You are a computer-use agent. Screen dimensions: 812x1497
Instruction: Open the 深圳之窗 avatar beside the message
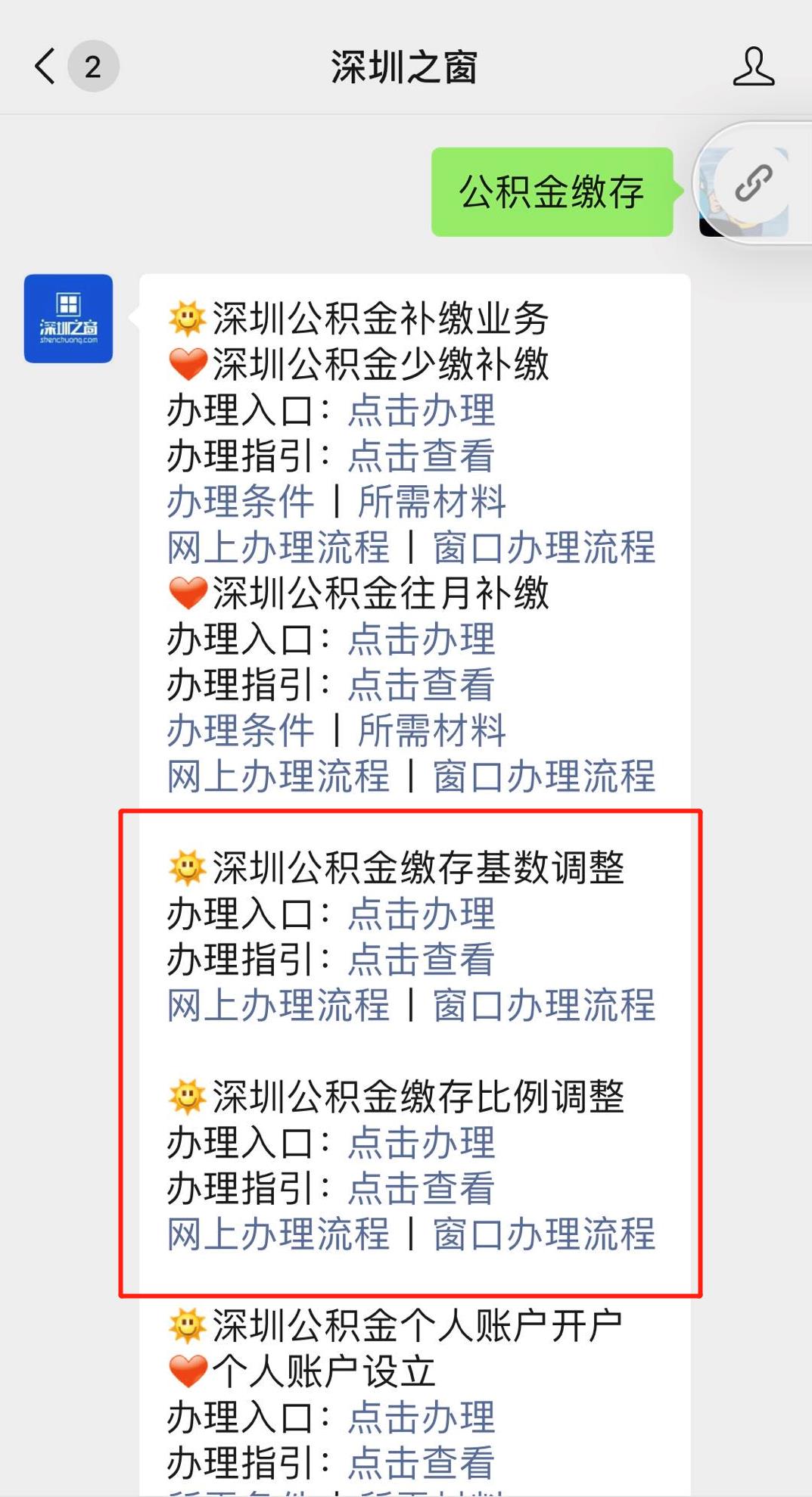click(68, 319)
